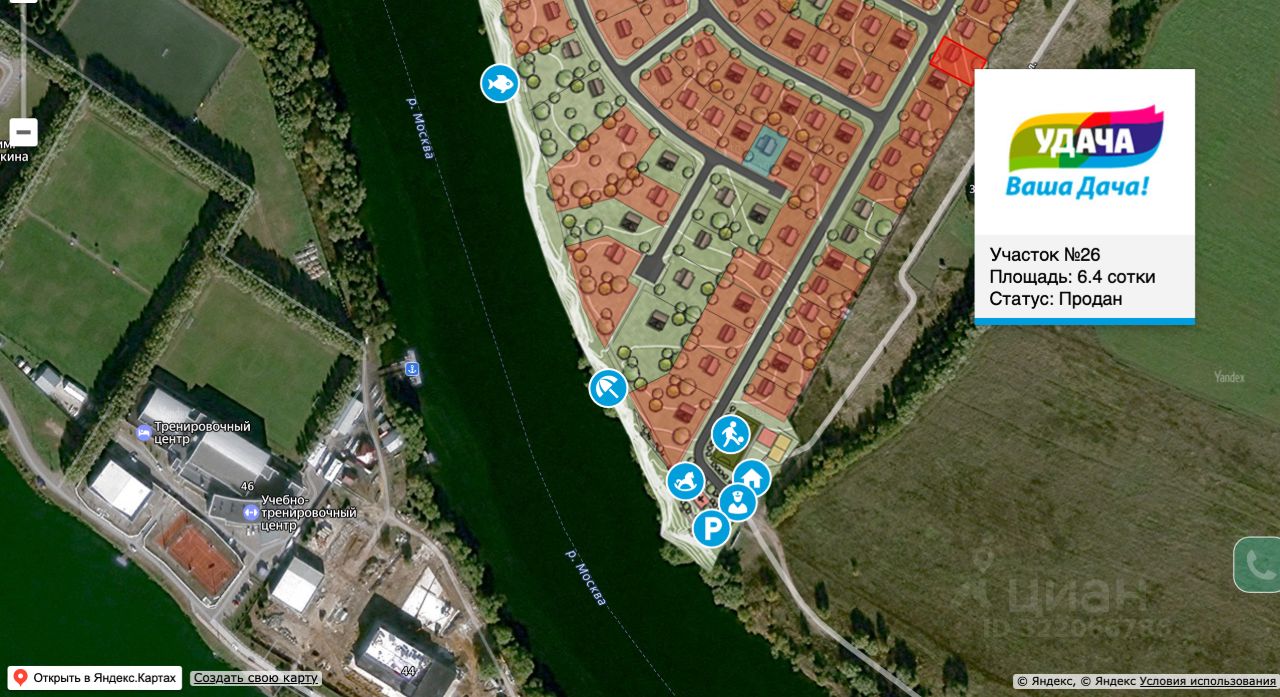This screenshot has width=1280, height=697.
Task: Open the Создать свою карту link
Action: coord(256,678)
